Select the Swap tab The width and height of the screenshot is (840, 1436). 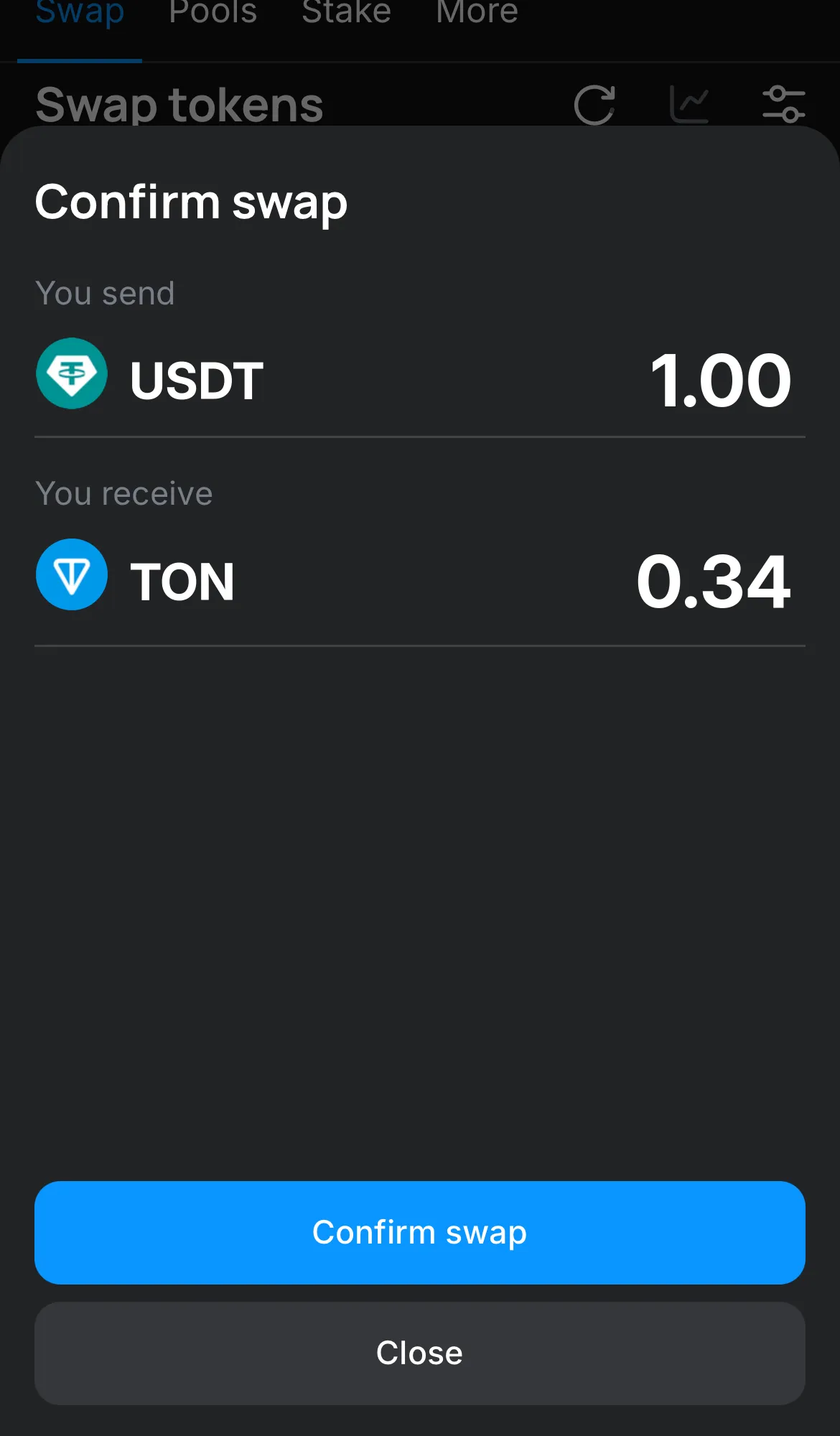click(80, 13)
